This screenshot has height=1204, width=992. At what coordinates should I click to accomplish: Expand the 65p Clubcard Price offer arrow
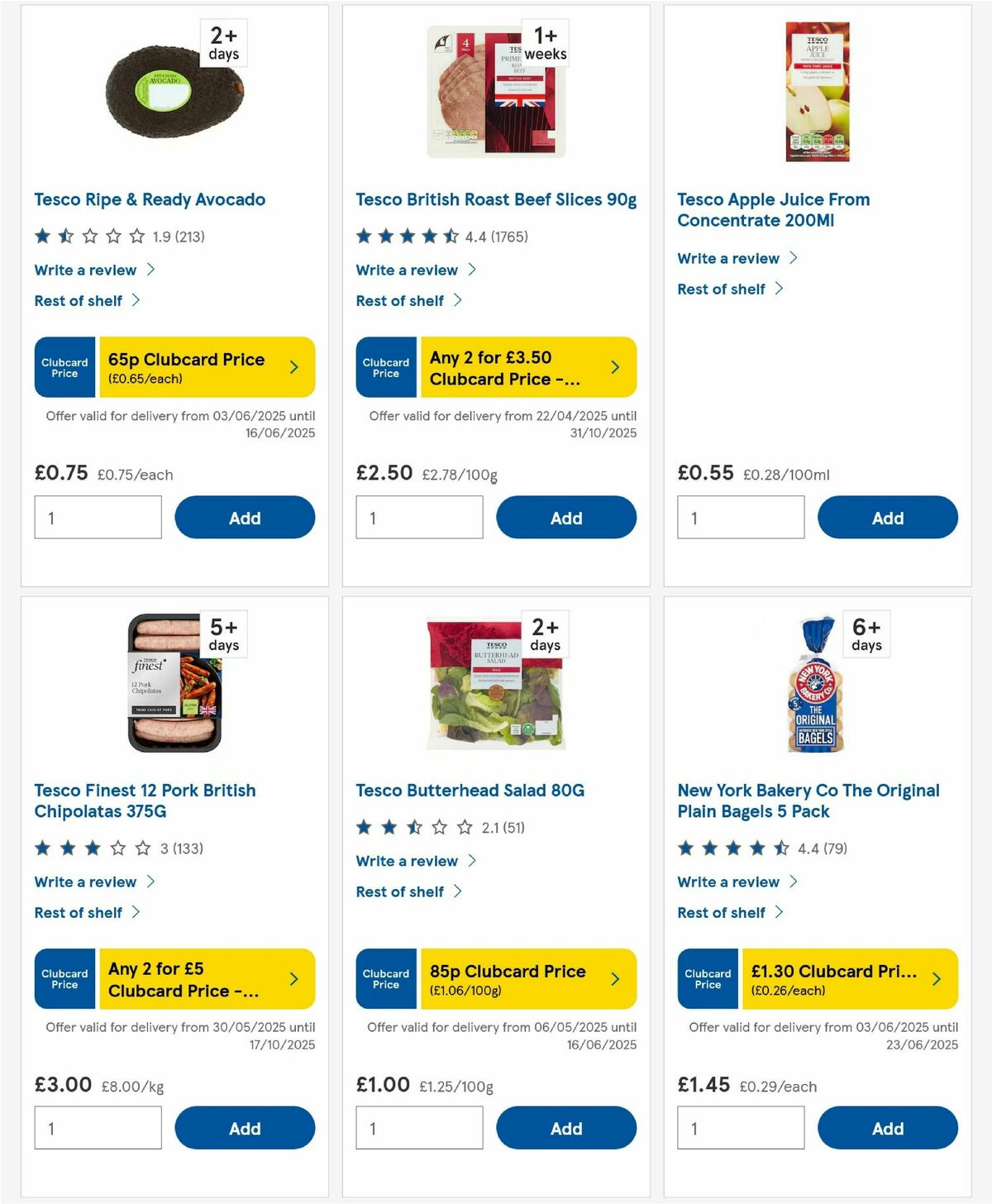tap(294, 366)
